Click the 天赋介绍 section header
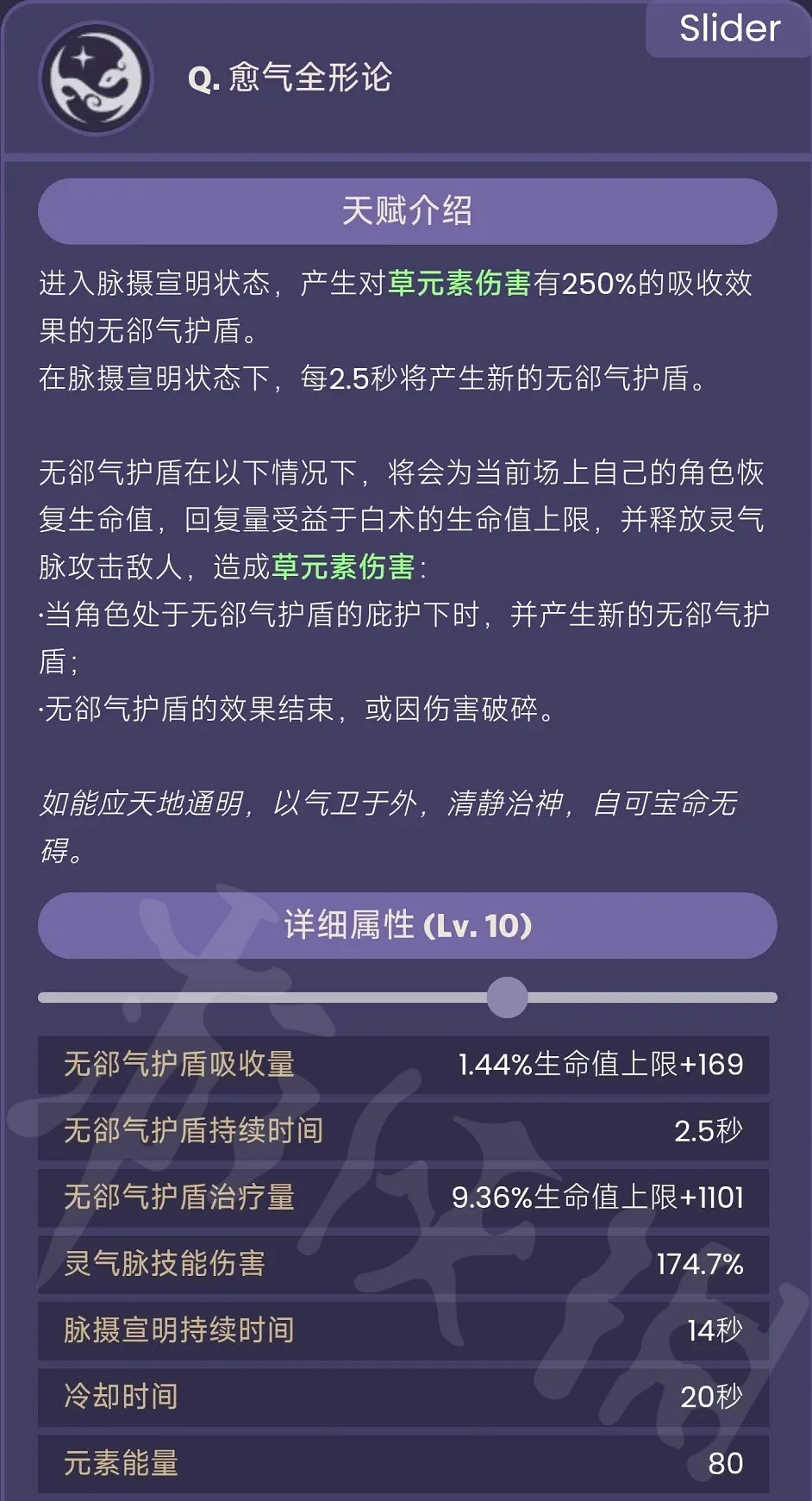Viewport: 812px width, 1501px height. pyautogui.click(x=406, y=211)
